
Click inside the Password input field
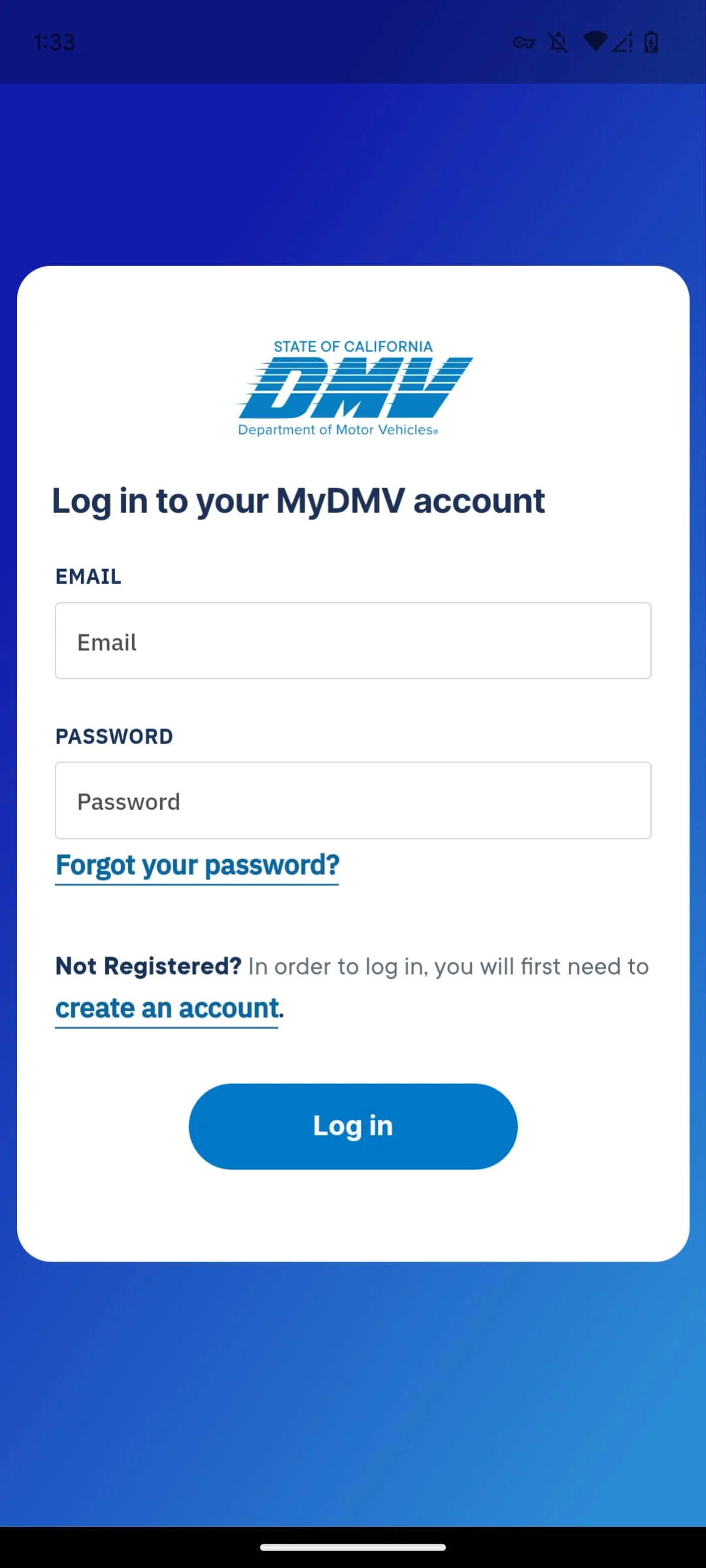click(353, 801)
